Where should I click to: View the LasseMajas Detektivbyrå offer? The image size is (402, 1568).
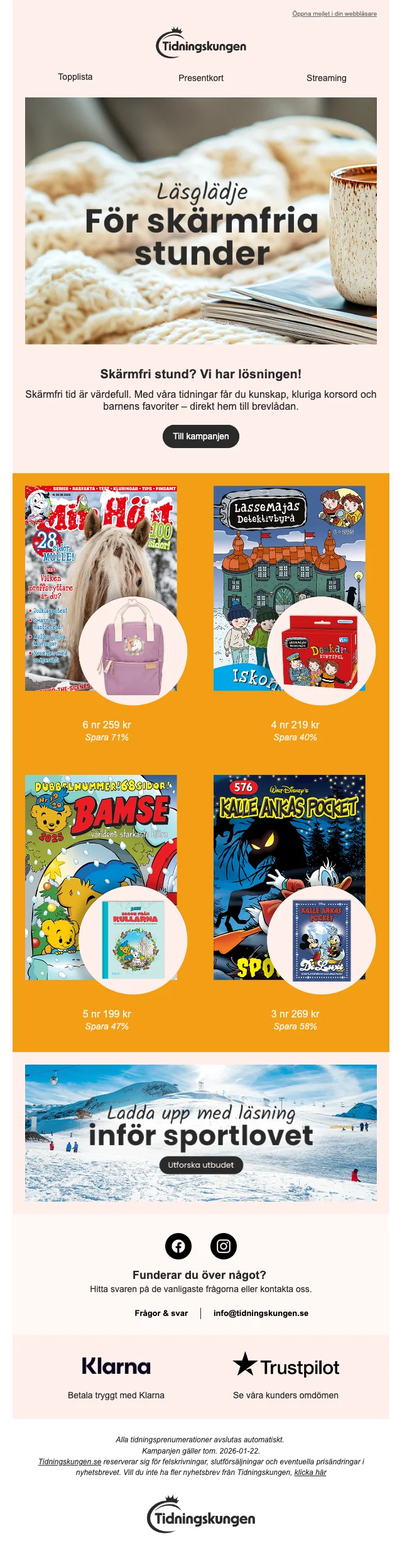point(290,588)
